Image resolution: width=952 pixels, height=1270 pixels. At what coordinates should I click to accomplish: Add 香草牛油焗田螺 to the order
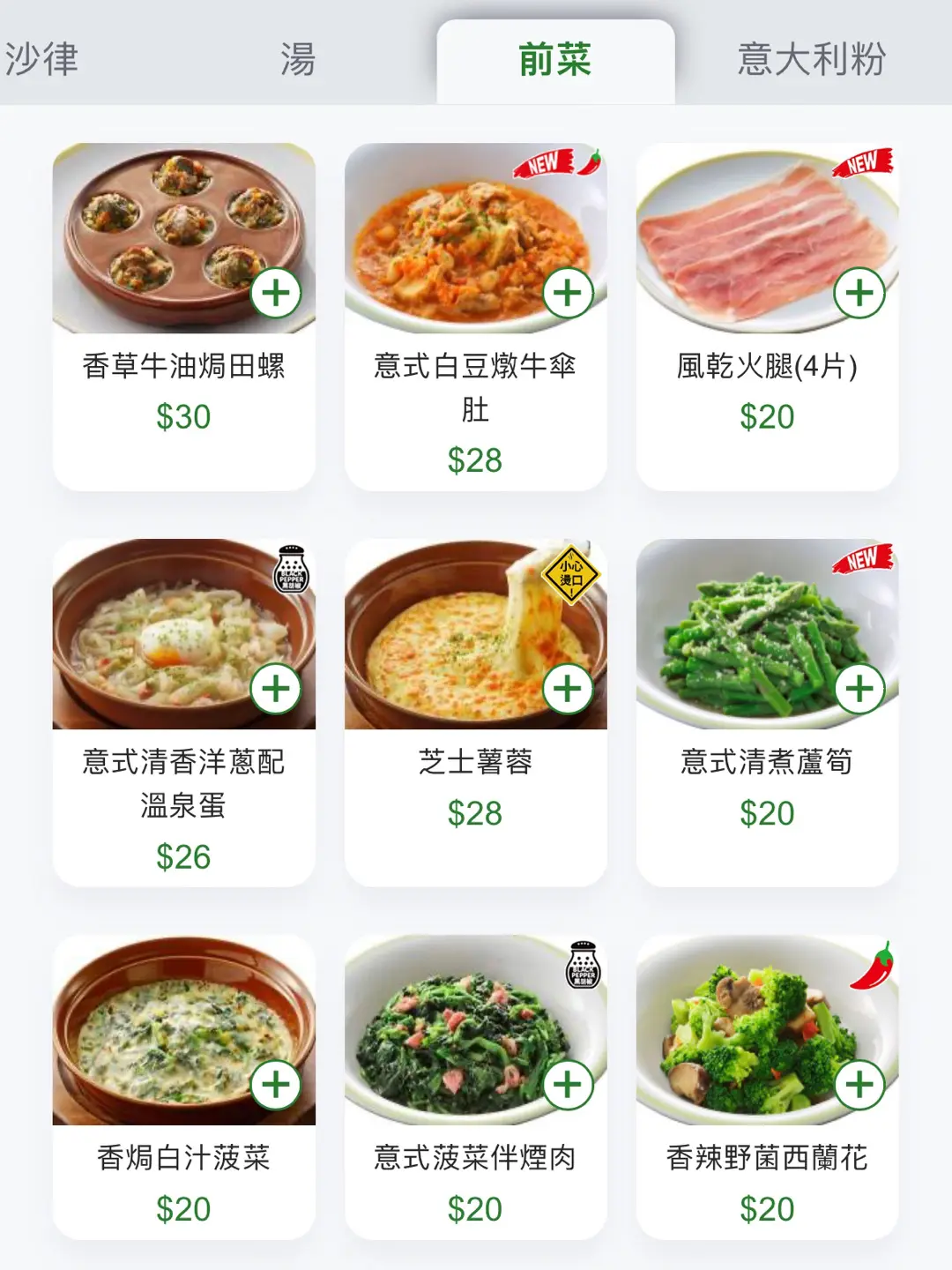point(276,293)
